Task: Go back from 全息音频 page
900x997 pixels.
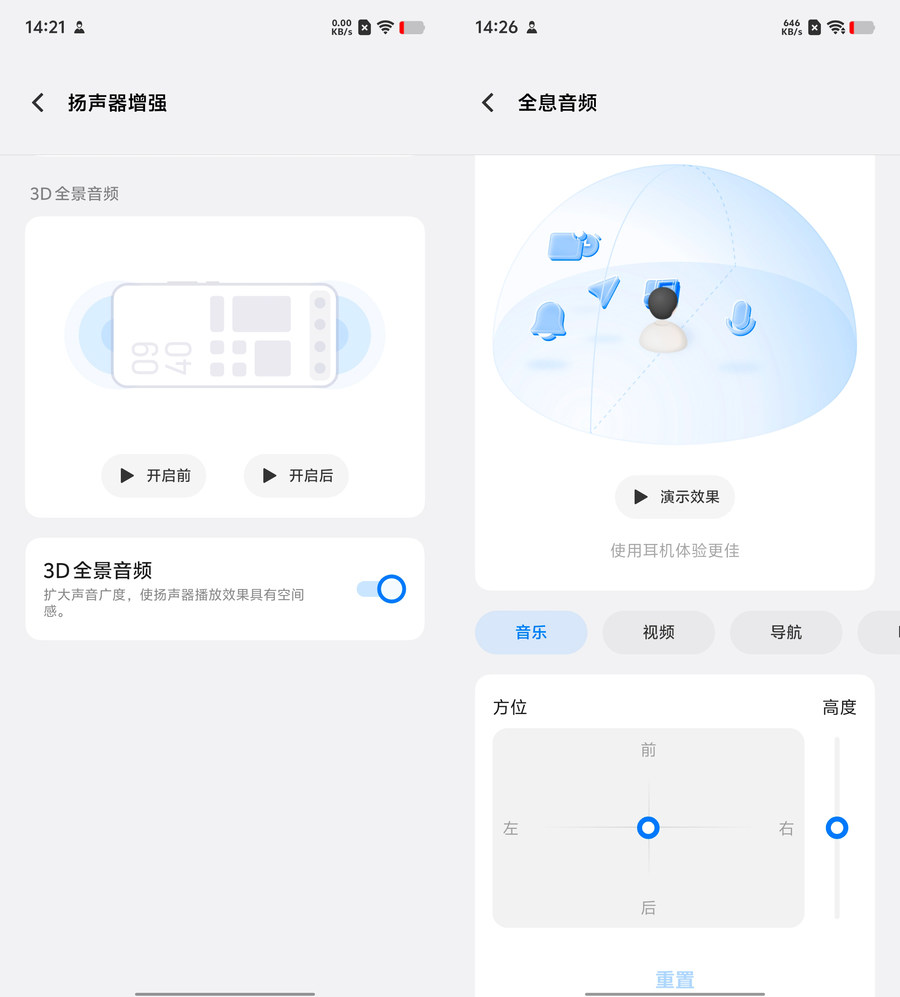Action: coord(488,102)
